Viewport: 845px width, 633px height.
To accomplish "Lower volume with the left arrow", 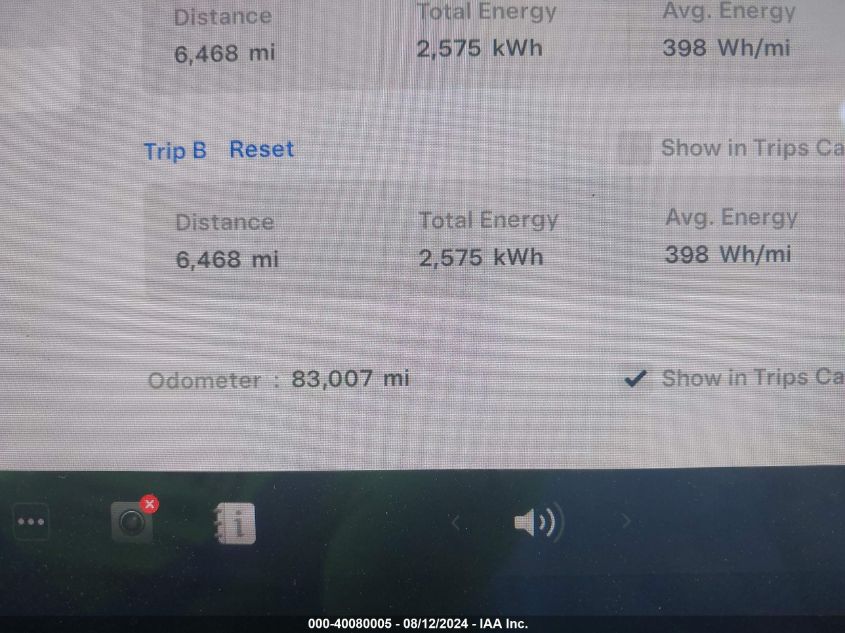I will (455, 522).
